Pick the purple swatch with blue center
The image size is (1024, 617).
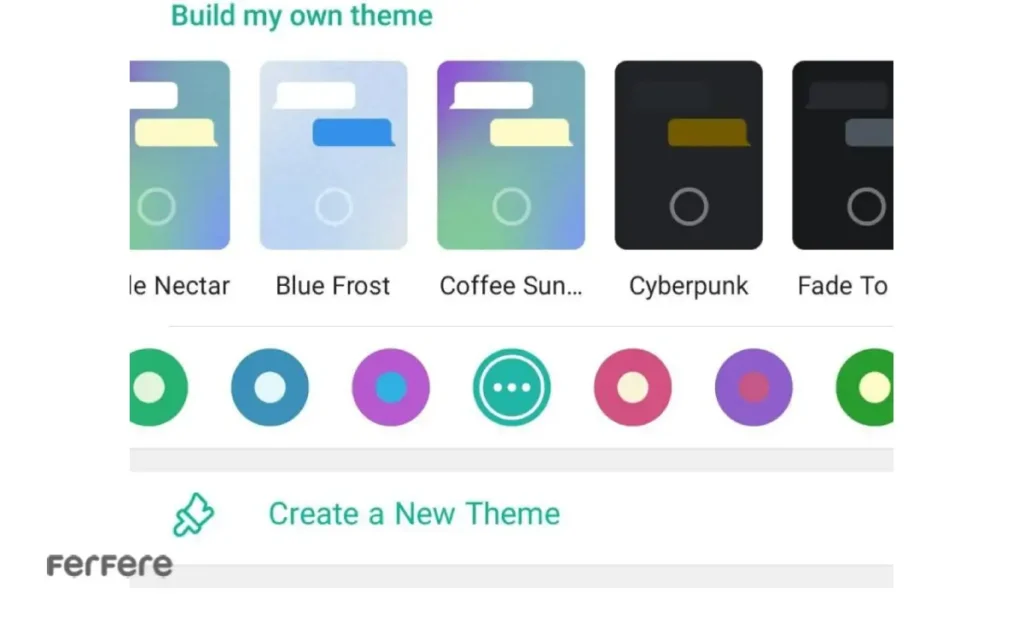[391, 387]
